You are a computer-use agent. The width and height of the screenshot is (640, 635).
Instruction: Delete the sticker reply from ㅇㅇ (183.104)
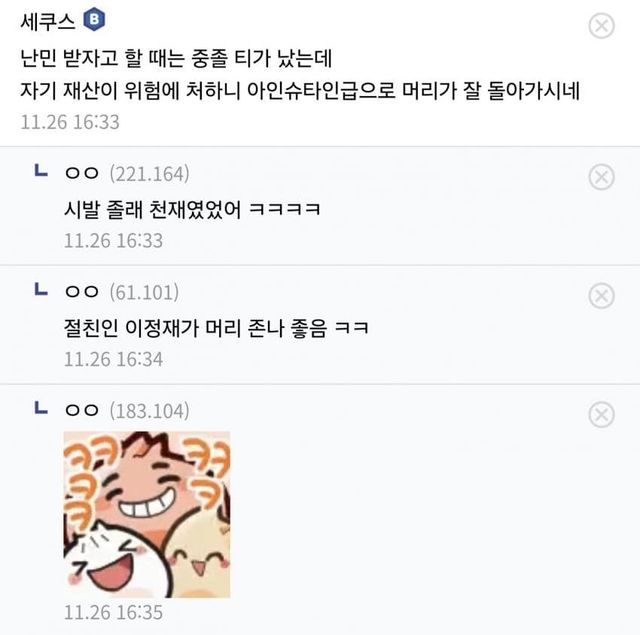(x=601, y=414)
